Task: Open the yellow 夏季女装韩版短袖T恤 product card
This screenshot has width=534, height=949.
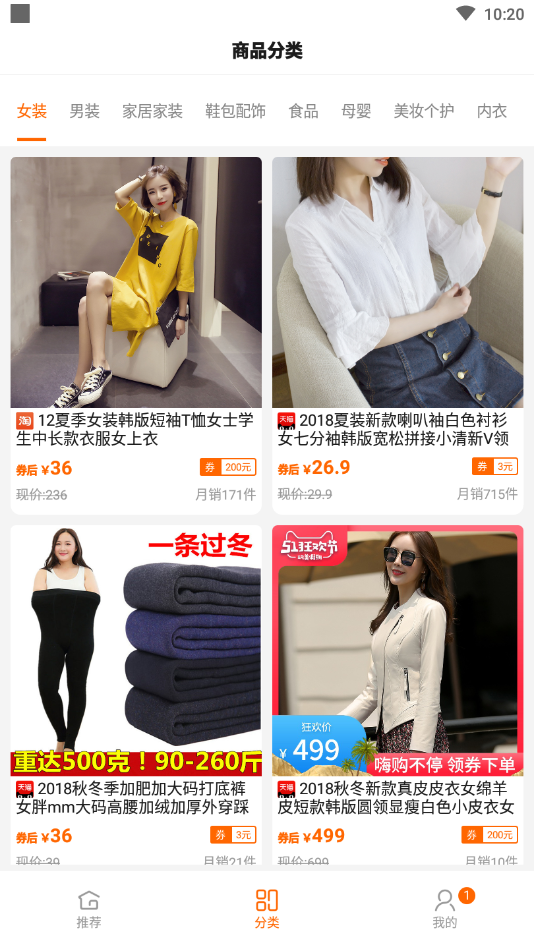Action: click(x=136, y=335)
